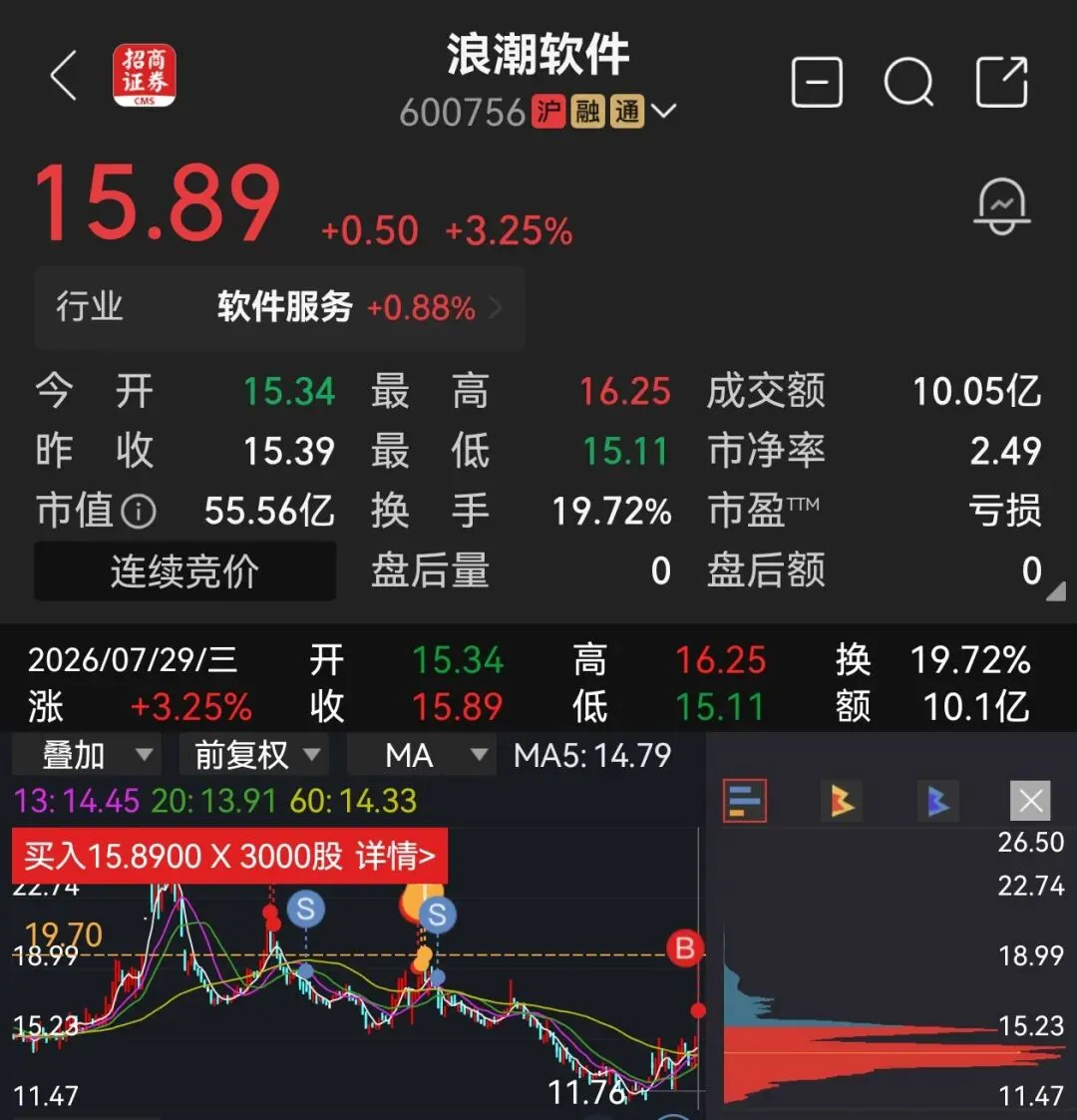1077x1120 pixels.
Task: Set a price alert with the bell
Action: [1001, 205]
